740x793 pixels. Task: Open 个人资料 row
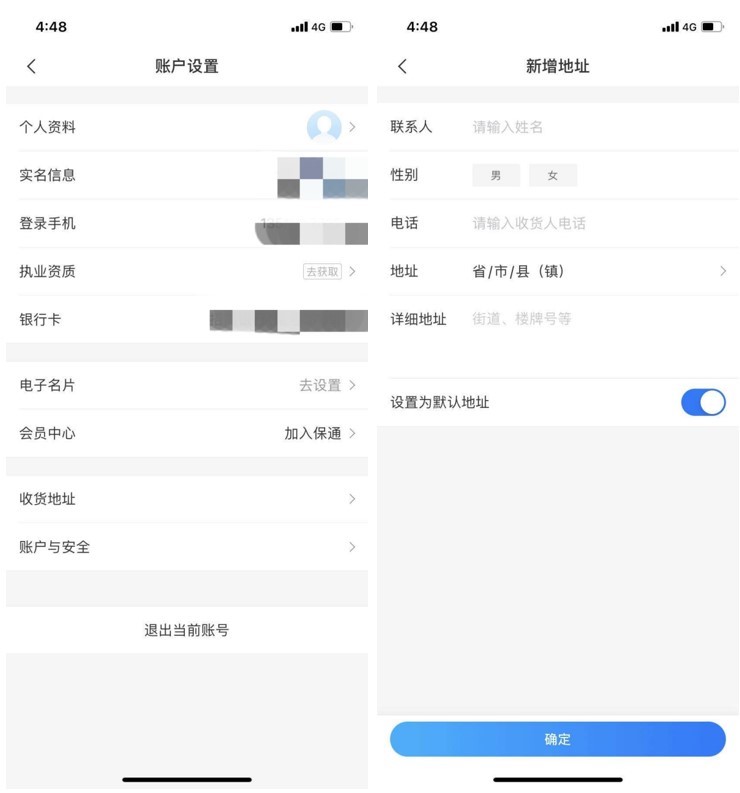tap(187, 127)
